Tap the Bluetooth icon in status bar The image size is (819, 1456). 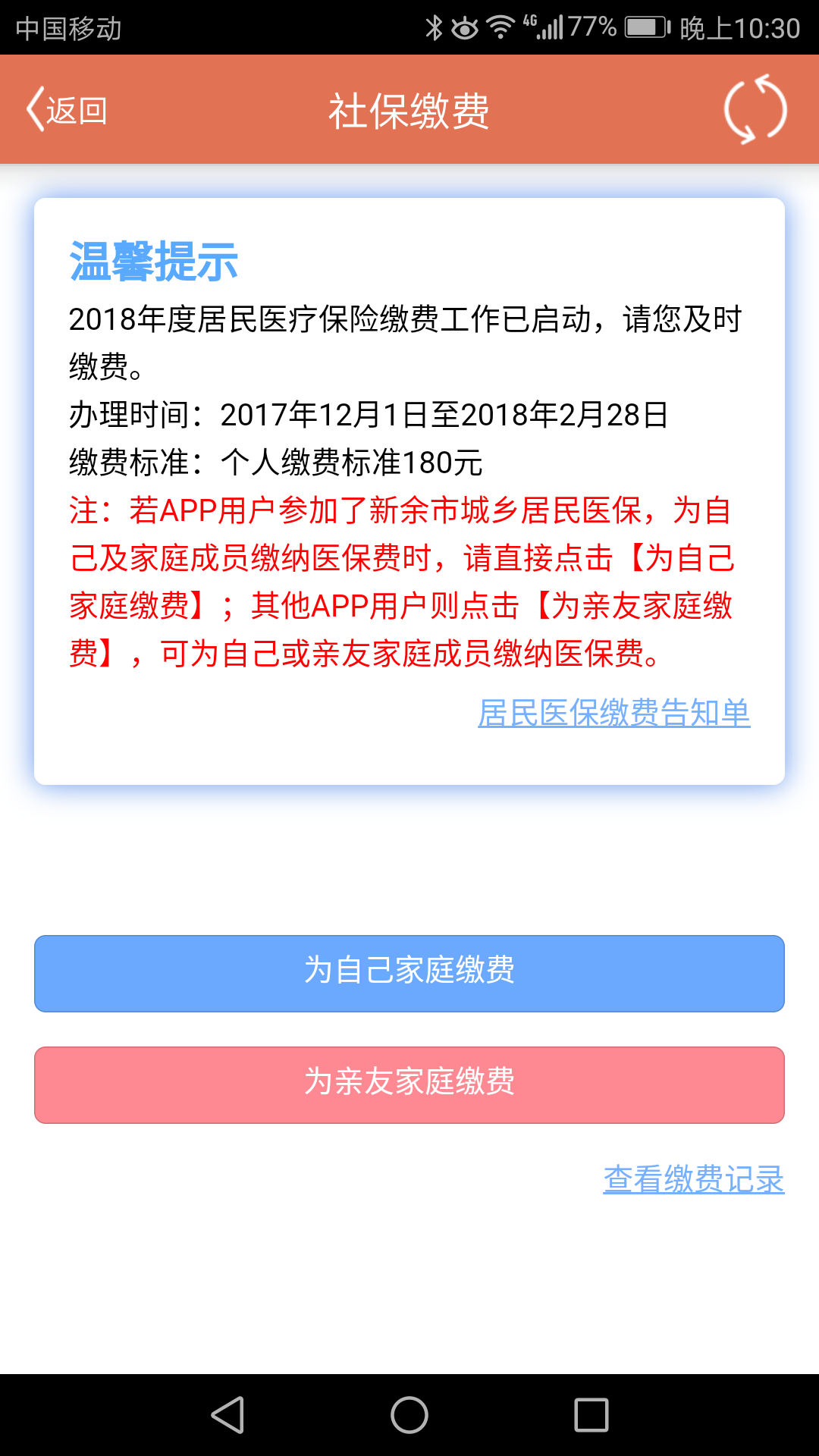click(435, 25)
